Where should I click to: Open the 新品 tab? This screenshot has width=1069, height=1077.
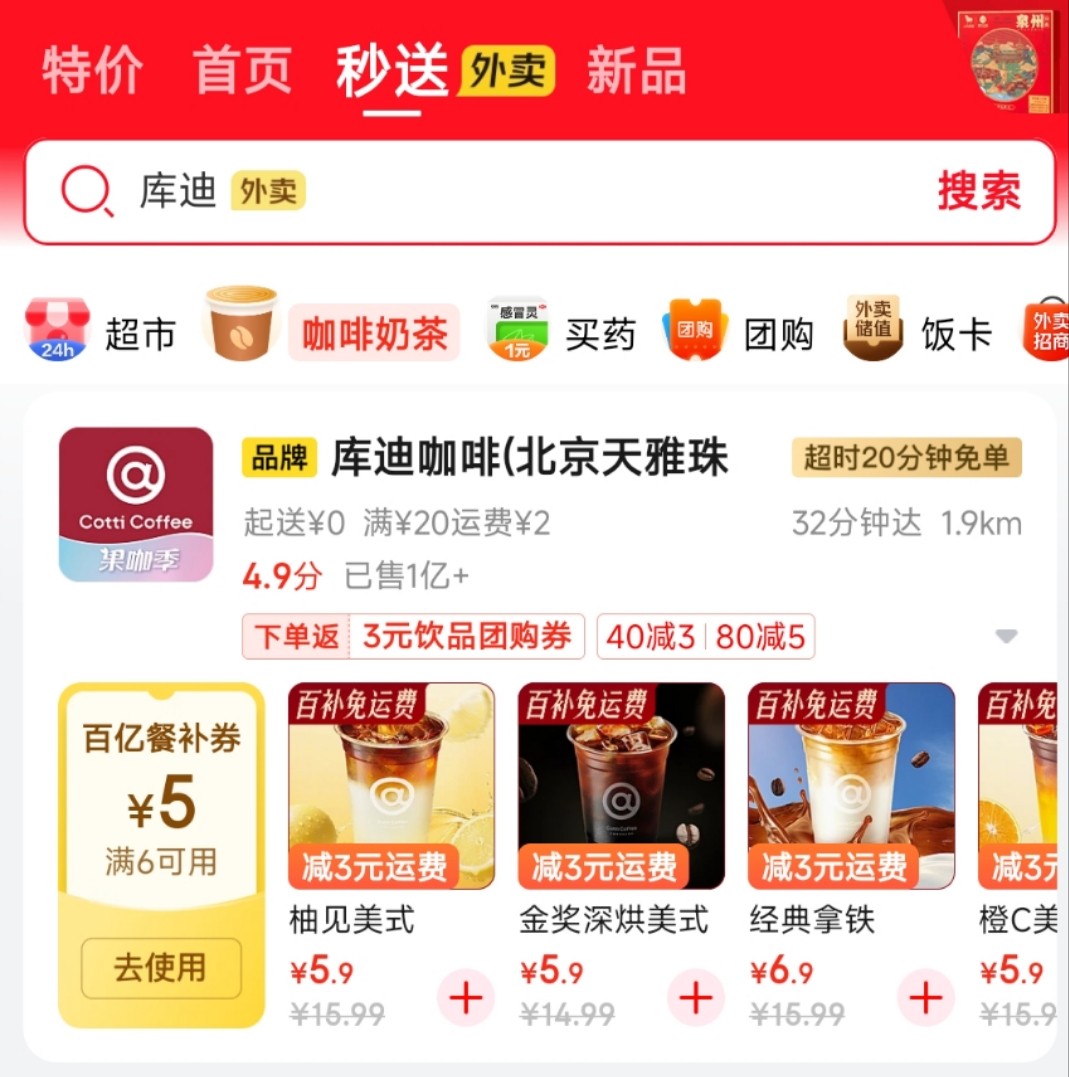(636, 72)
